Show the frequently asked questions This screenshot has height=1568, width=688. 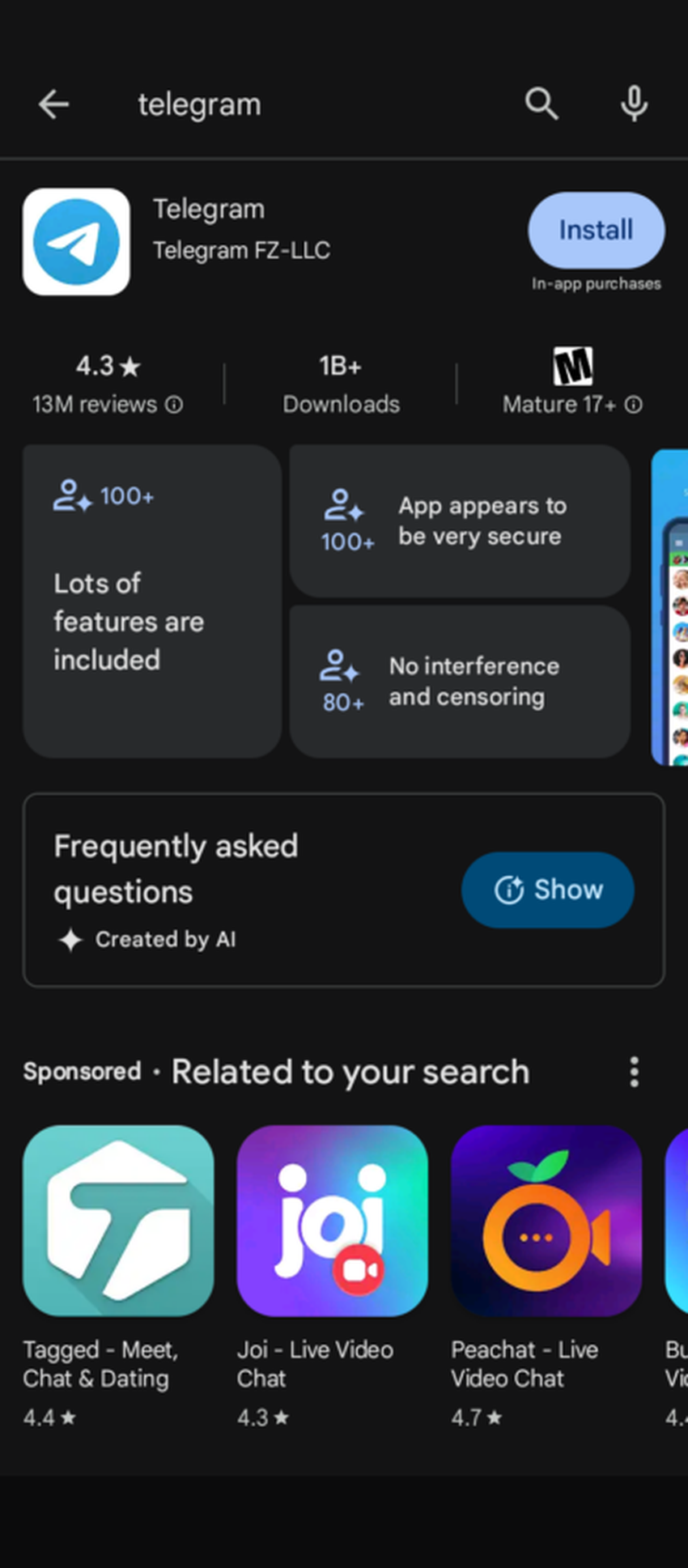click(547, 890)
